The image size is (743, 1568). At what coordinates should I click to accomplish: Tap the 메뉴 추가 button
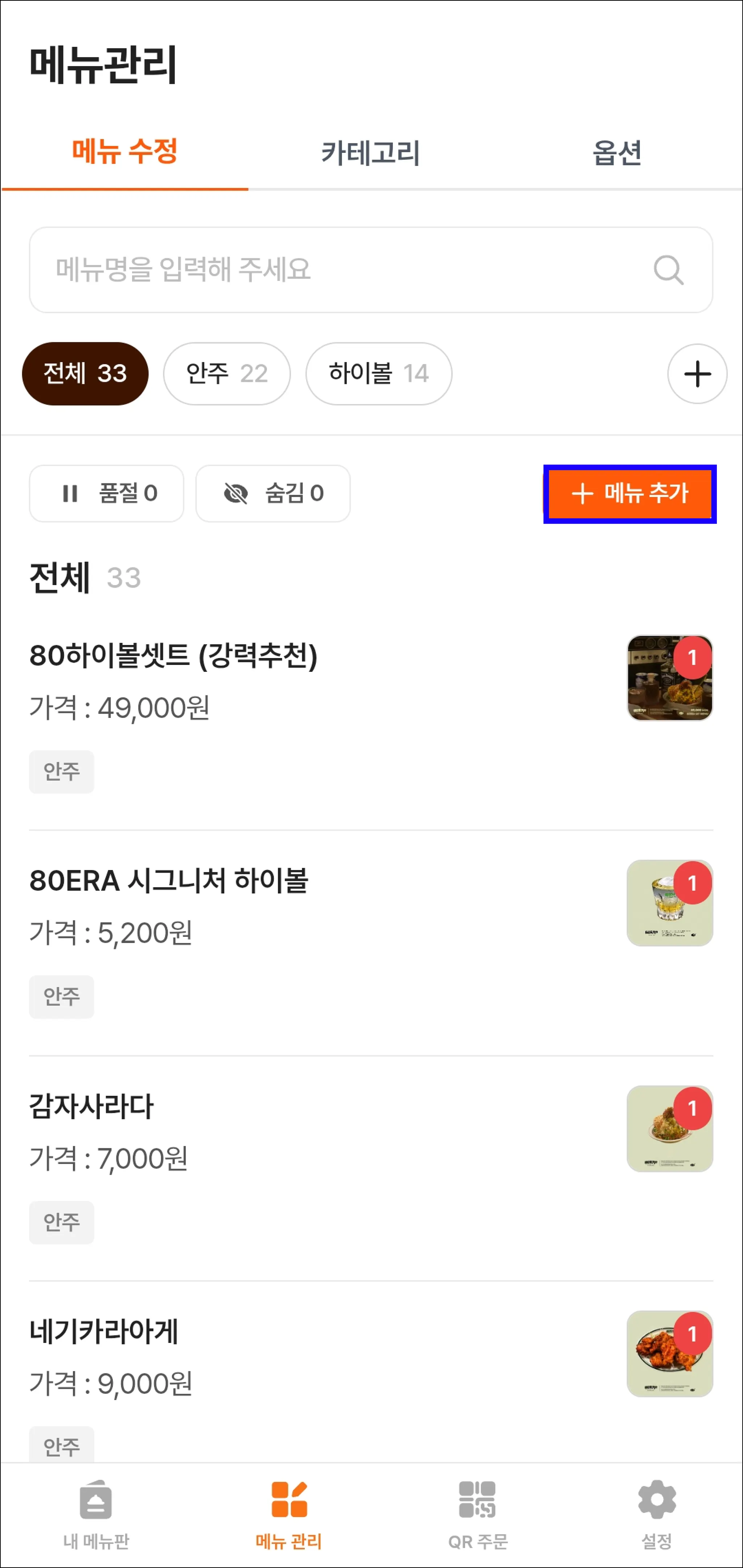630,493
